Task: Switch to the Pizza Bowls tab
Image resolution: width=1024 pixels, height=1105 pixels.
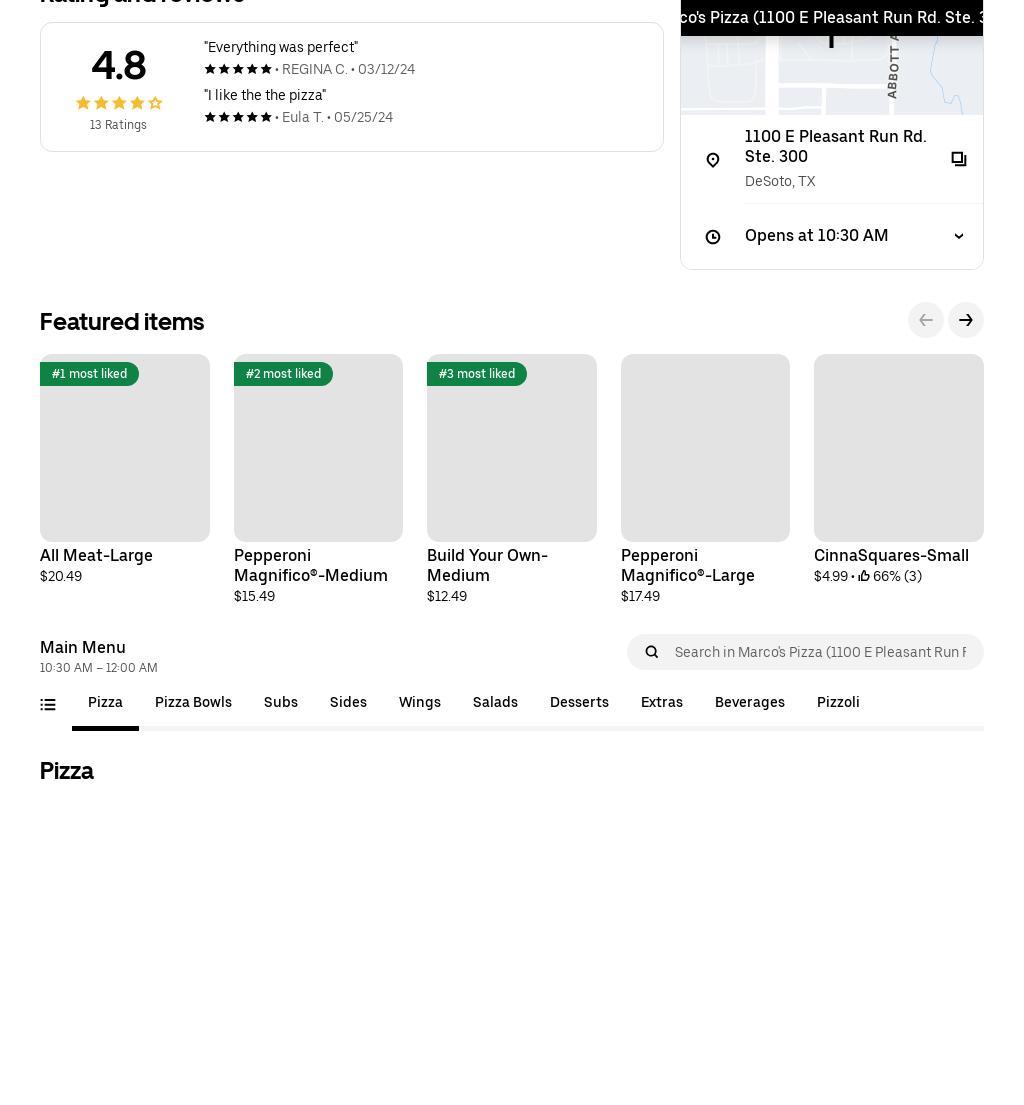Action: coord(193,702)
